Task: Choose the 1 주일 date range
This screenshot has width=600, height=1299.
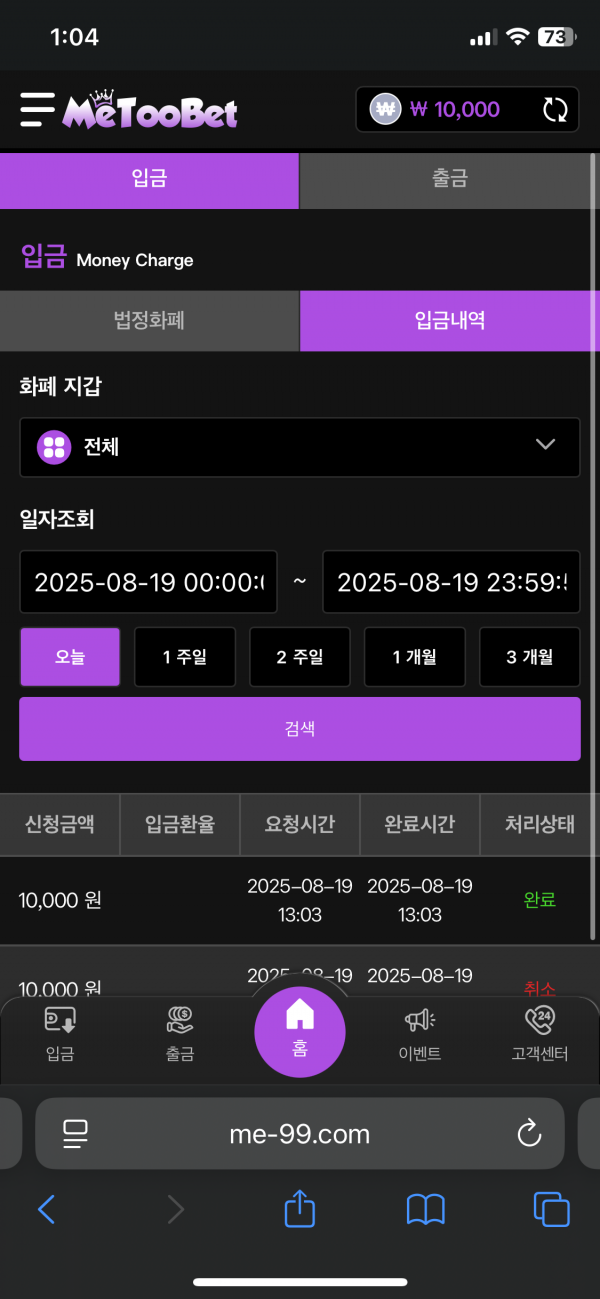Action: click(x=185, y=657)
